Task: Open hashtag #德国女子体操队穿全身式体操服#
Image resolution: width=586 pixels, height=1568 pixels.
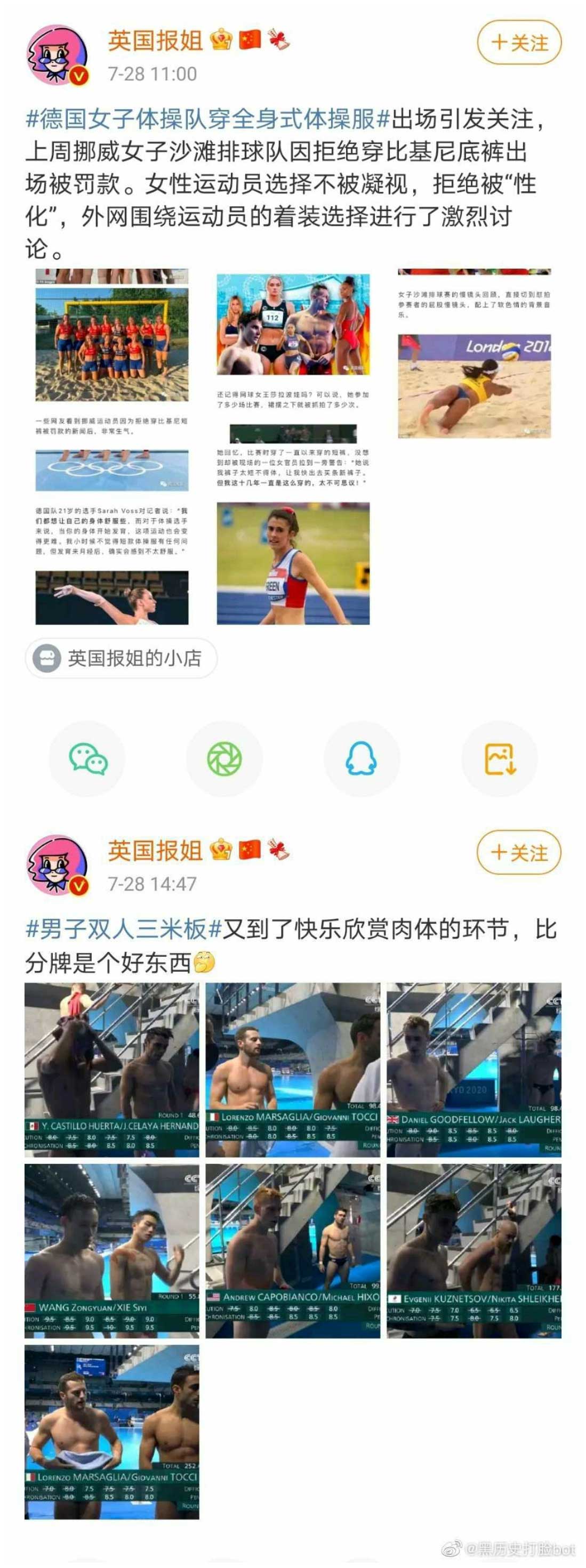Action: coord(207,119)
